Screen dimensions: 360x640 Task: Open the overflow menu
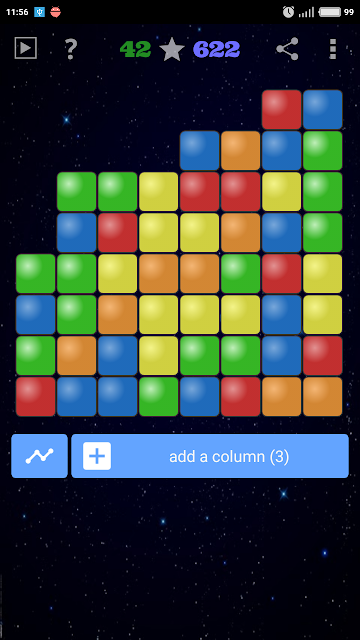point(333,49)
